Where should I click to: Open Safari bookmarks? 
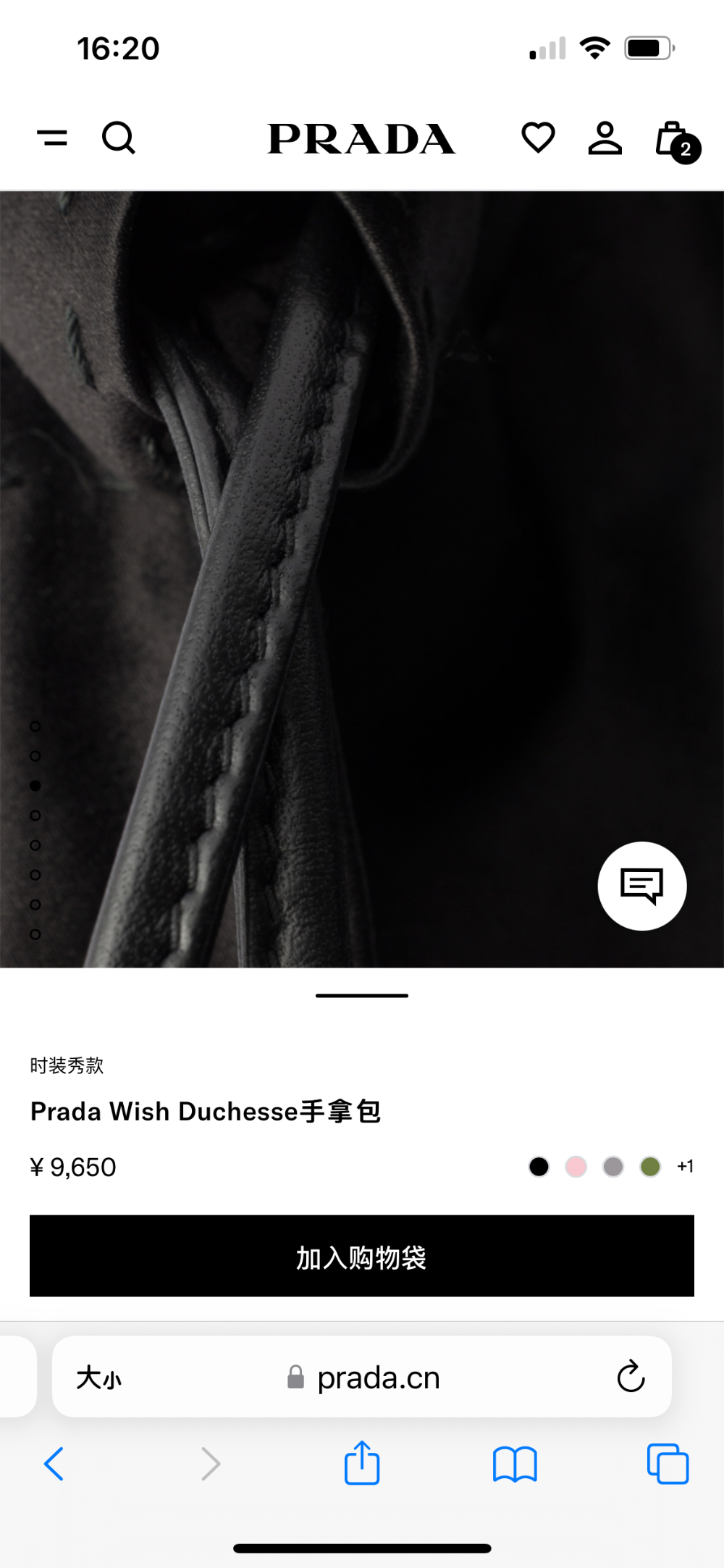[515, 1464]
